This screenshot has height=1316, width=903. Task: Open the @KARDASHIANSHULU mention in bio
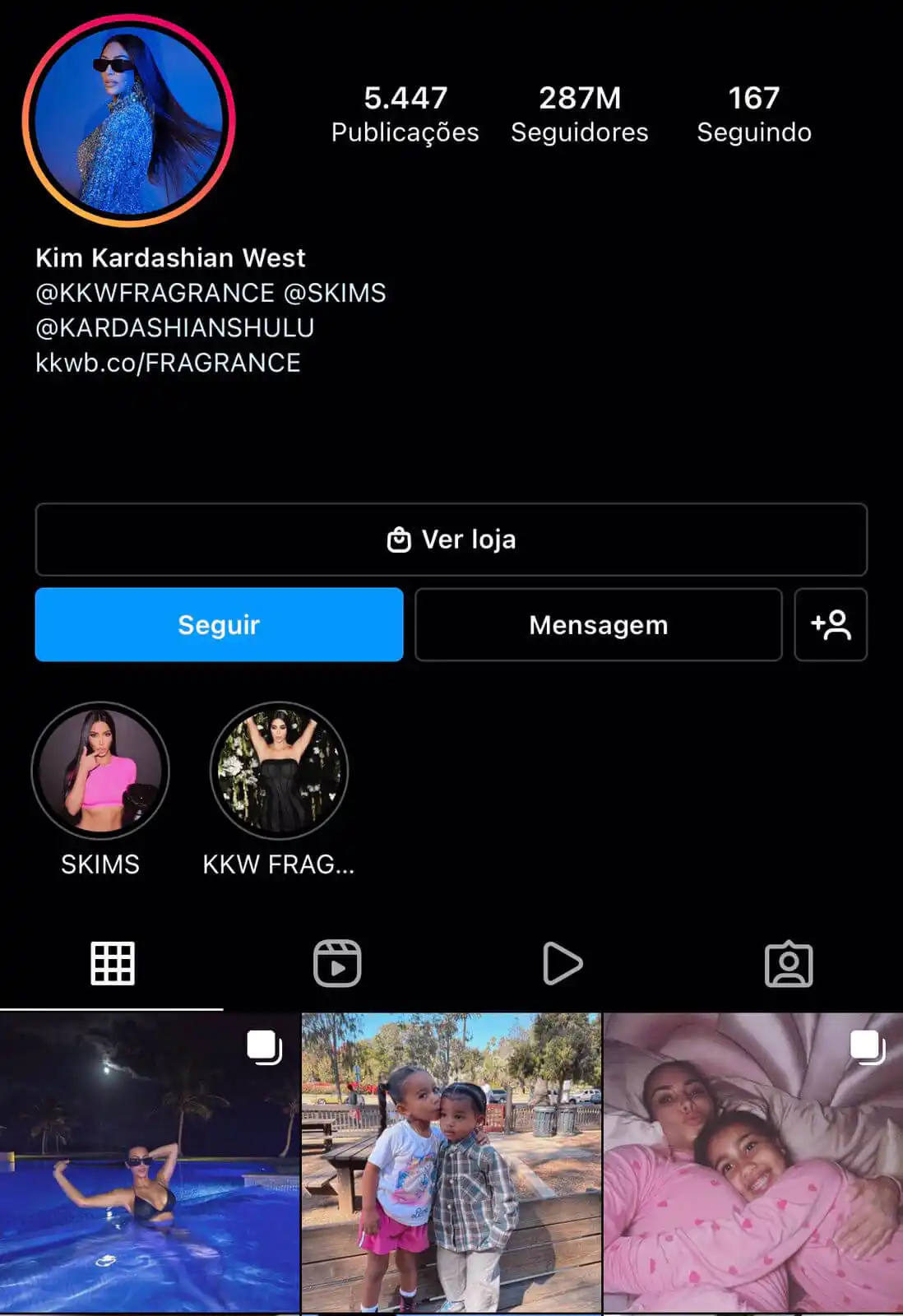[x=174, y=328]
